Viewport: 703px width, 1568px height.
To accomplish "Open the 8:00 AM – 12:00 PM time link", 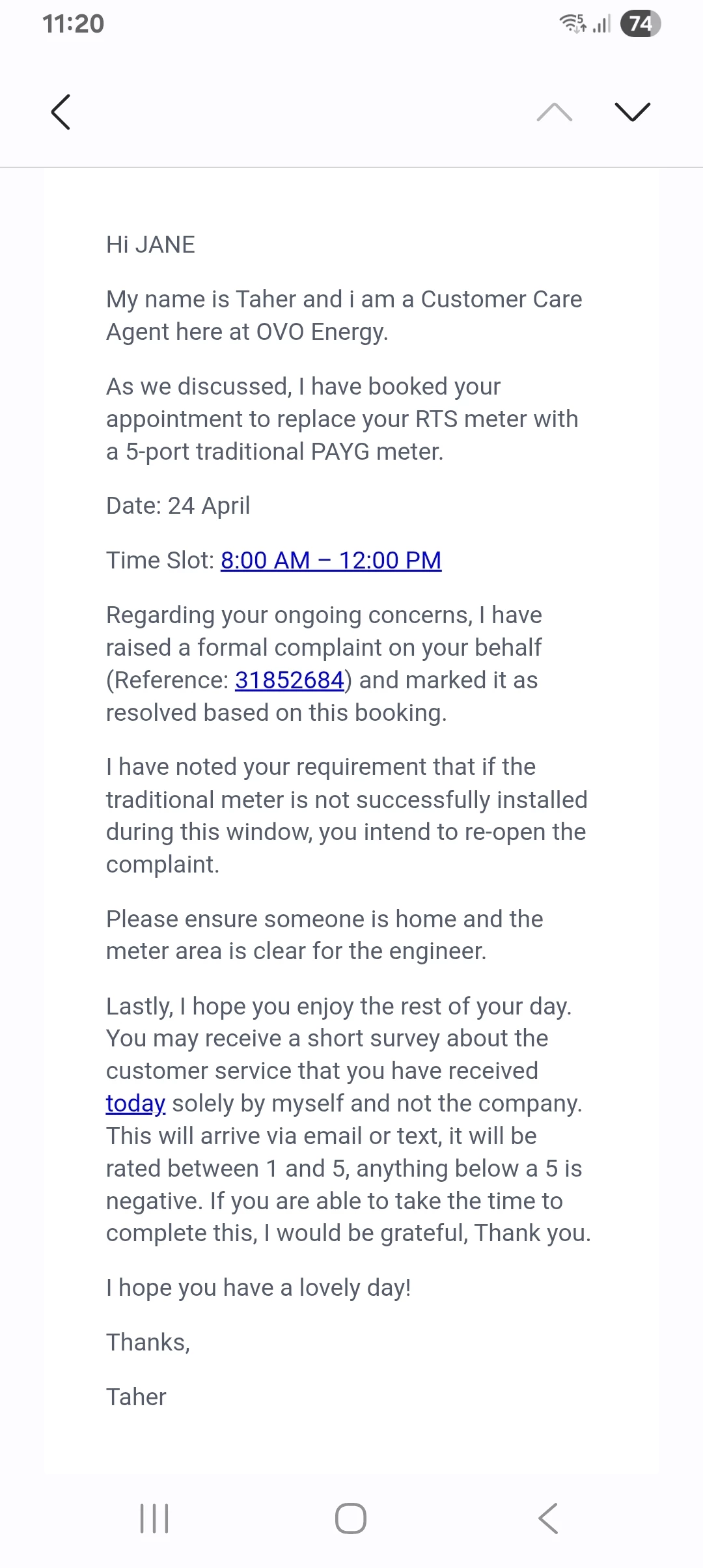I will click(331, 560).
